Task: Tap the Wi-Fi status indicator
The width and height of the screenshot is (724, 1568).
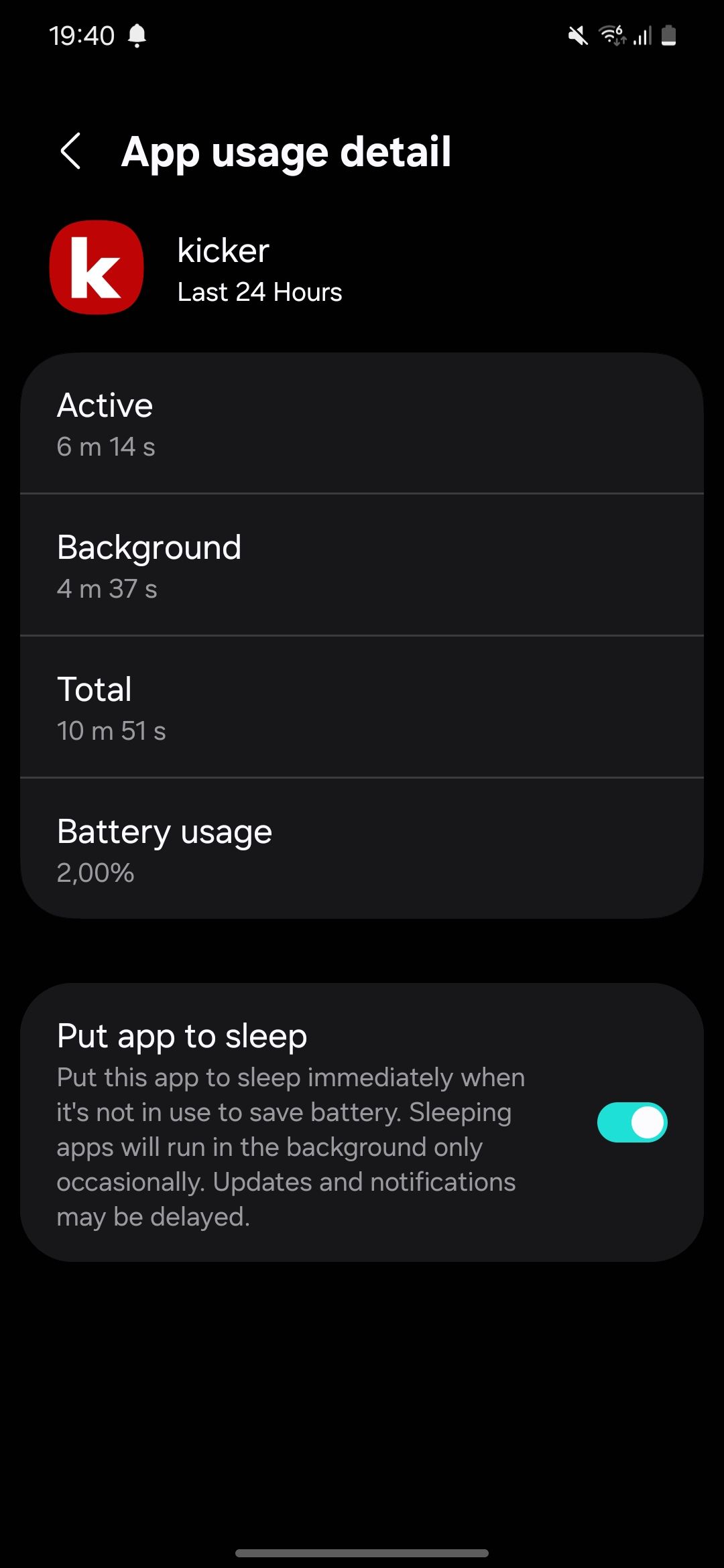Action: pyautogui.click(x=611, y=37)
